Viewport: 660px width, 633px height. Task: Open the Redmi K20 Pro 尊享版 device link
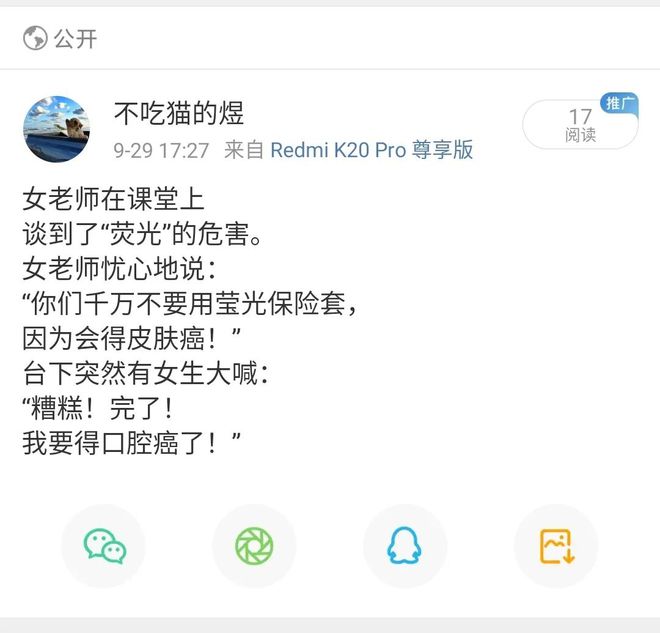pyautogui.click(x=372, y=150)
